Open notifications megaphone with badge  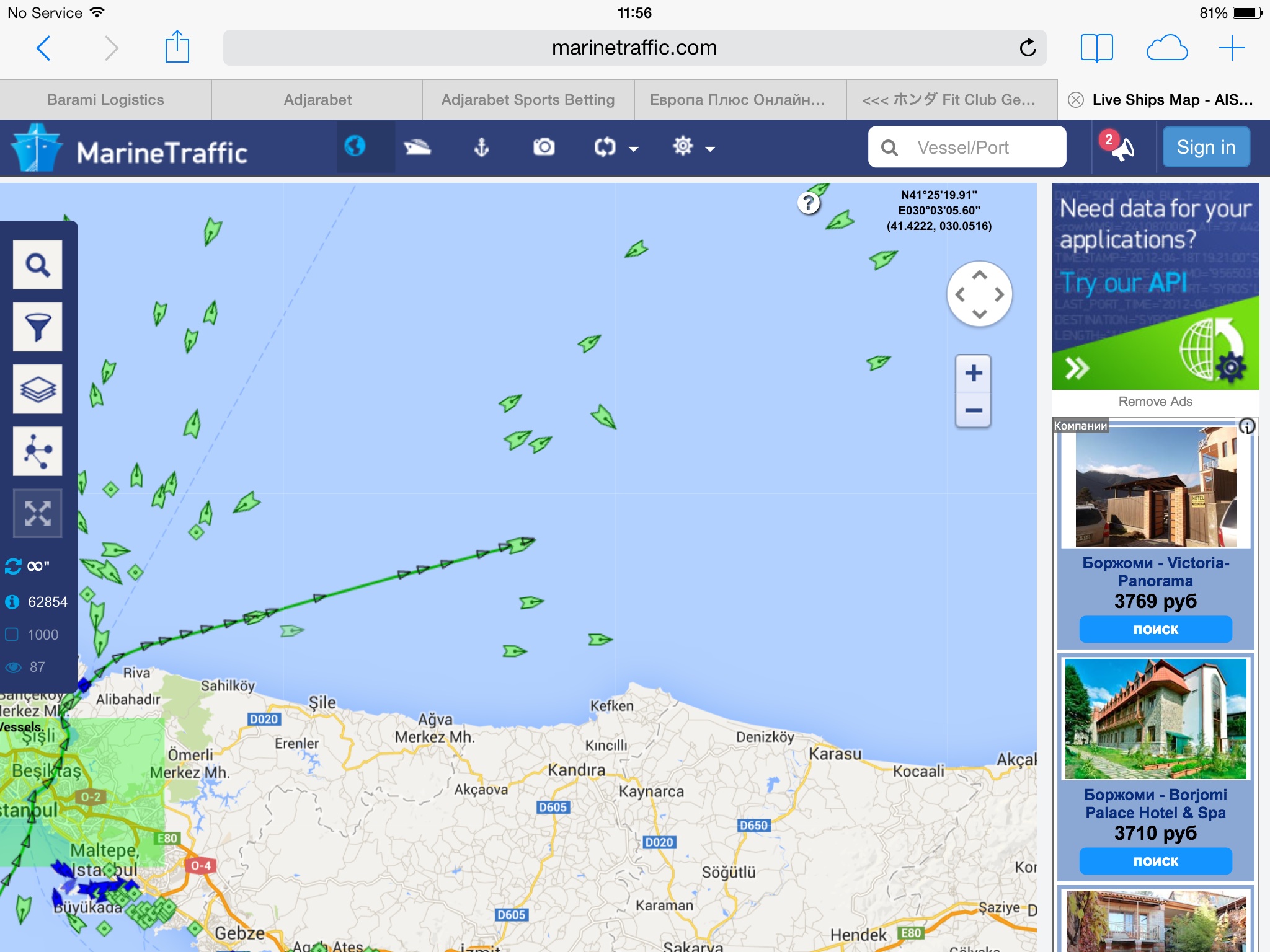tap(1121, 148)
